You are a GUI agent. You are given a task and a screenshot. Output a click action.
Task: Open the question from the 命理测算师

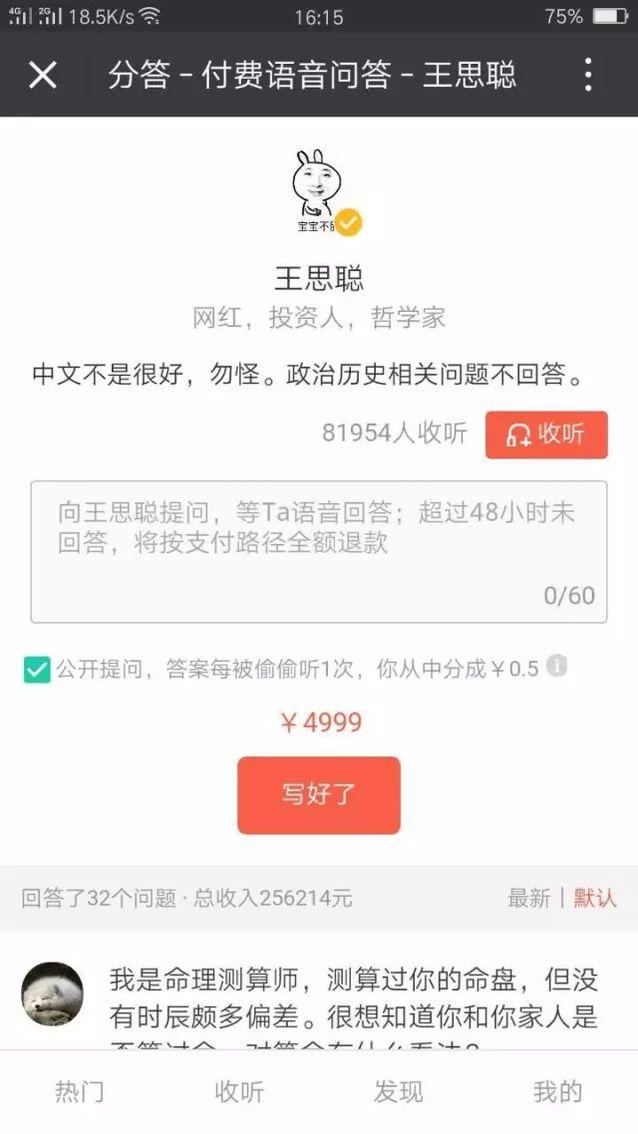(x=350, y=1000)
